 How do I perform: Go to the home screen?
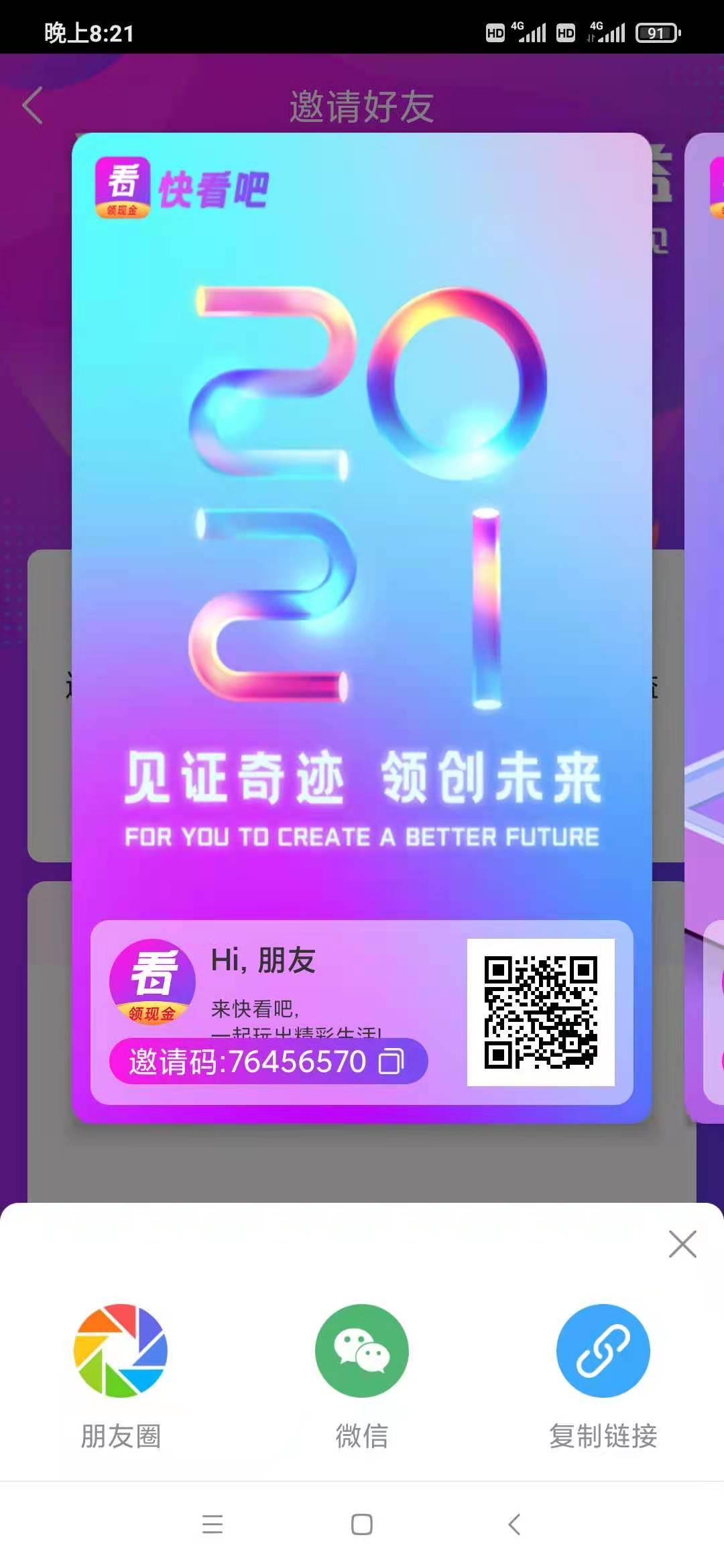coord(362,1524)
